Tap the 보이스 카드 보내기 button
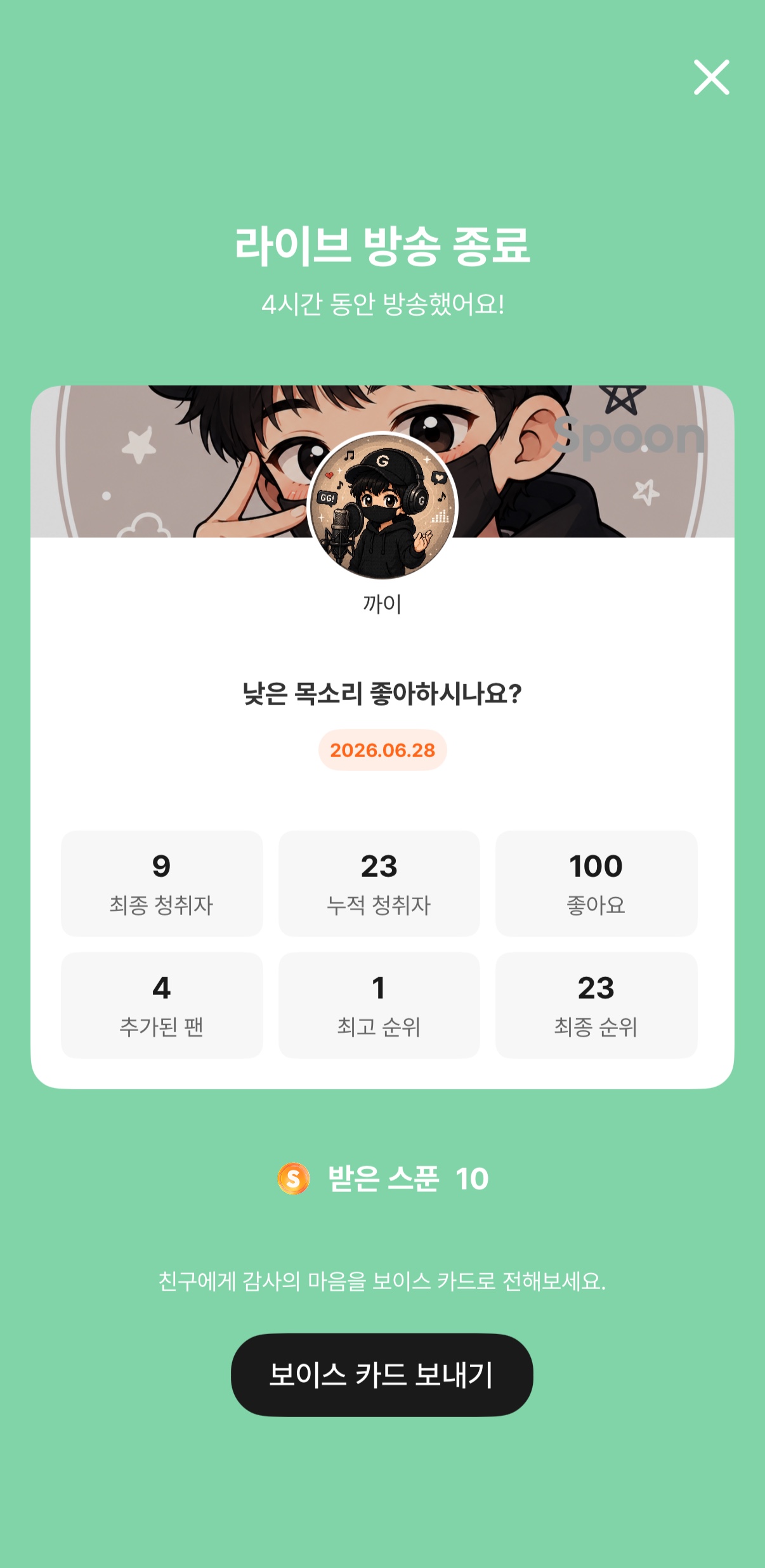 tap(382, 1375)
